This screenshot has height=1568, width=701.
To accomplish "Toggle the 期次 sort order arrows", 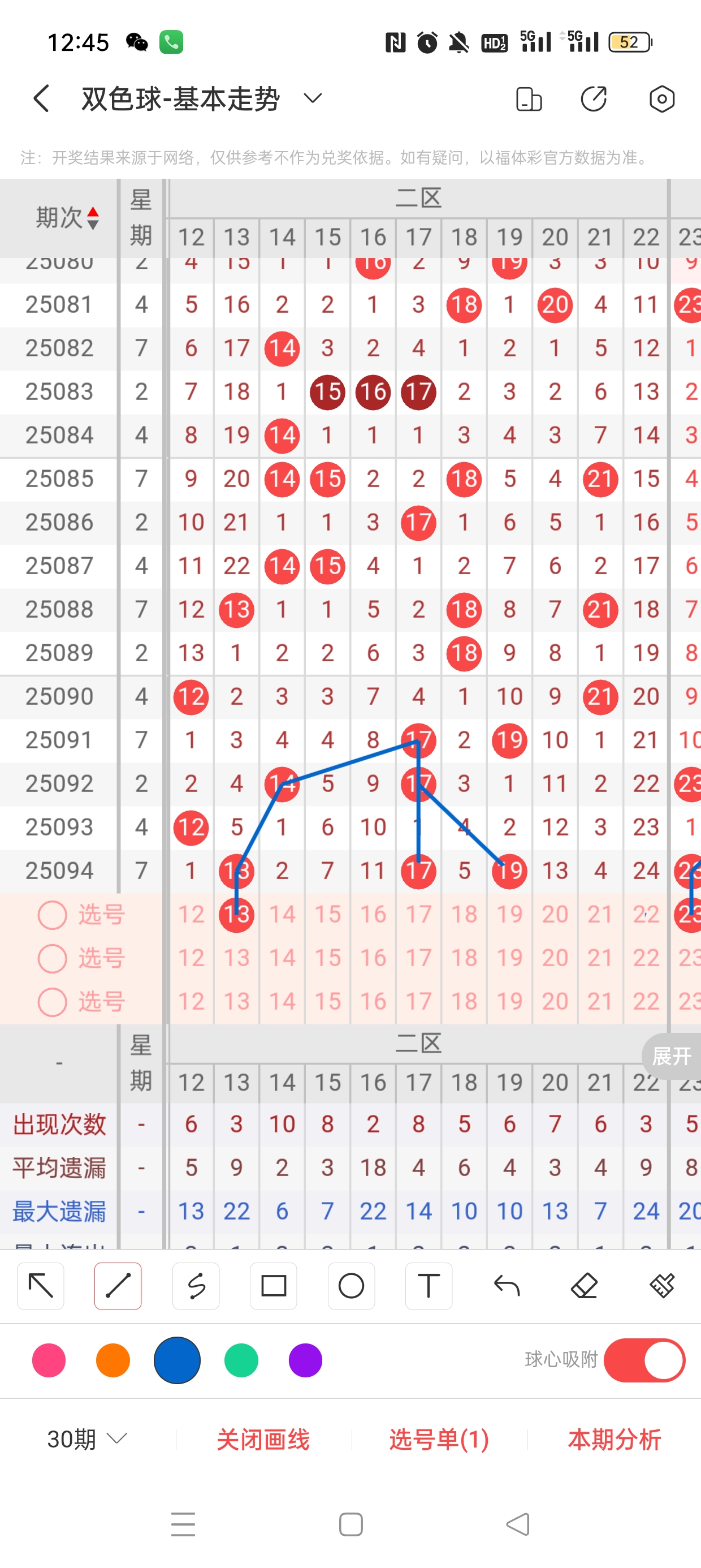I will pyautogui.click(x=93, y=218).
